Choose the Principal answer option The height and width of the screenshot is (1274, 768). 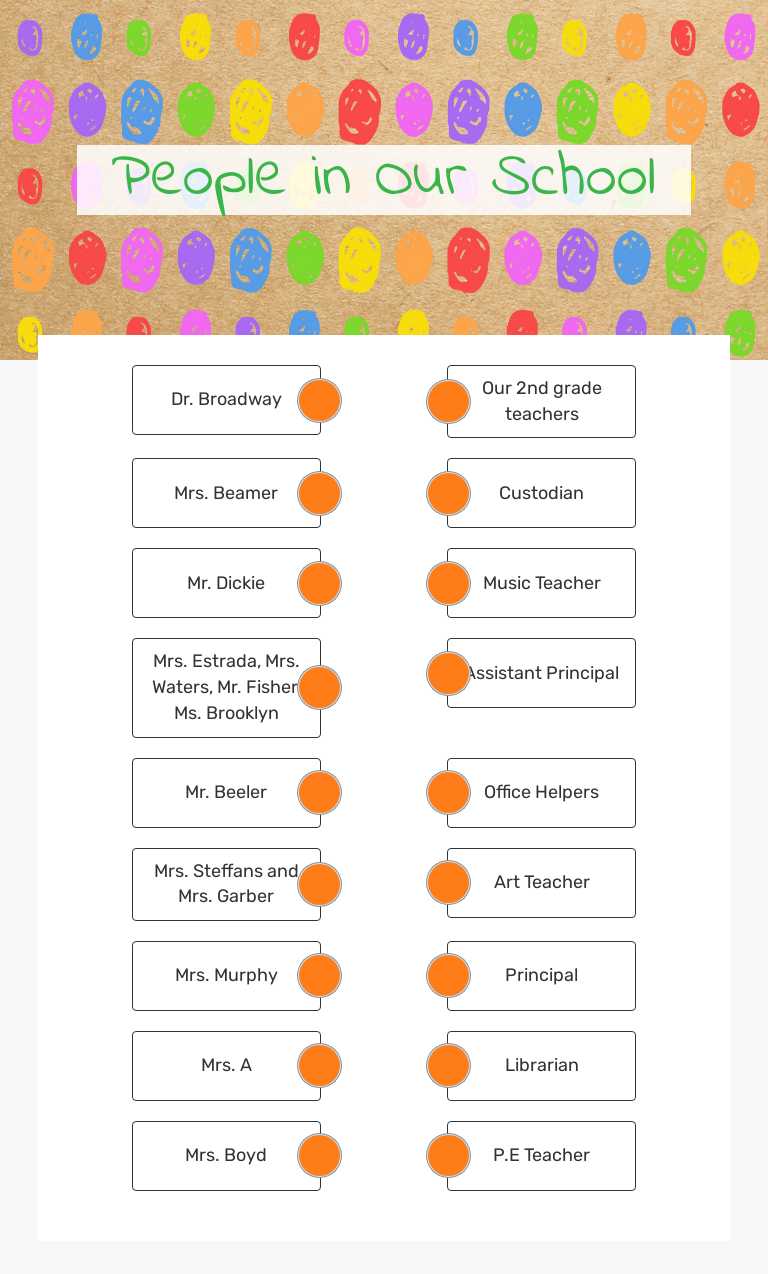[x=541, y=976]
